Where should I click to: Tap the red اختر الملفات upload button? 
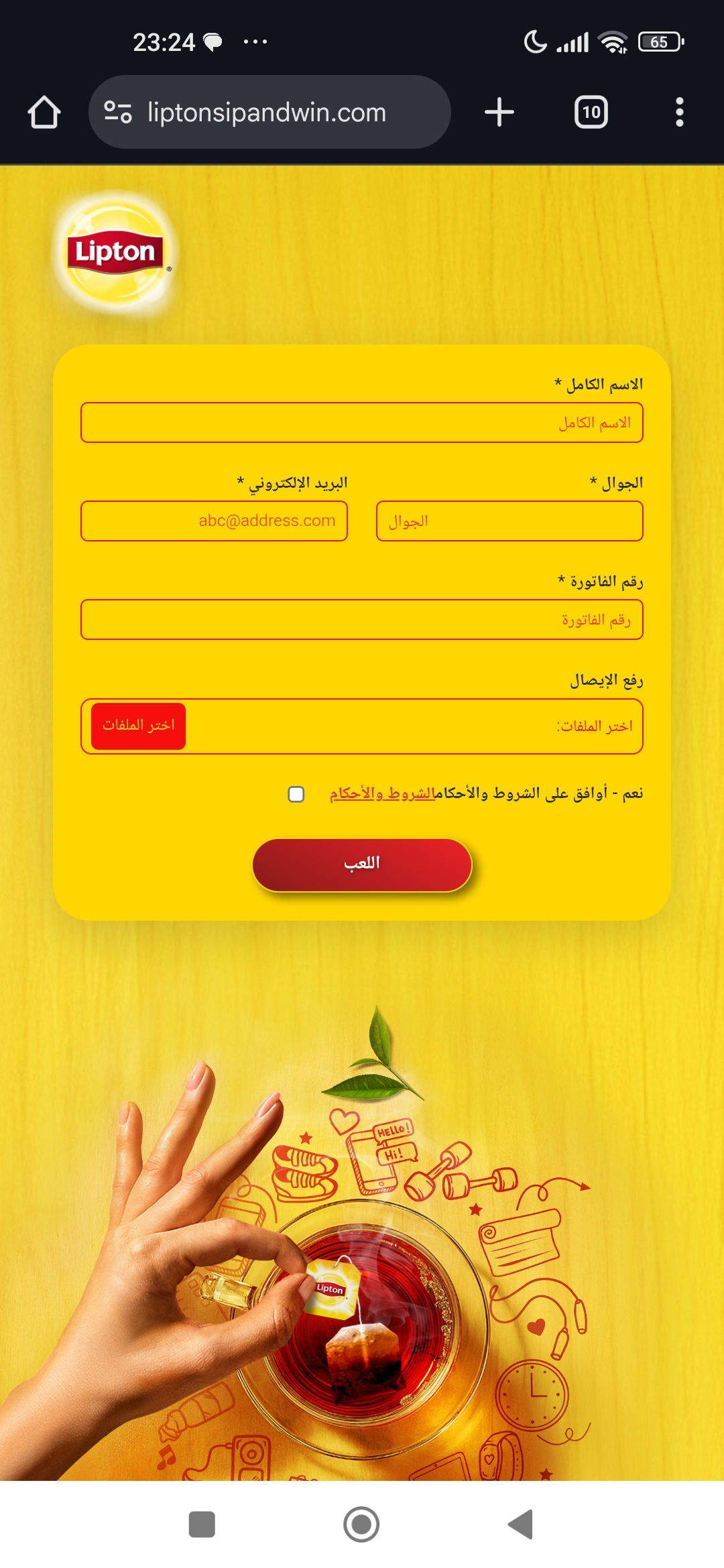tap(139, 726)
